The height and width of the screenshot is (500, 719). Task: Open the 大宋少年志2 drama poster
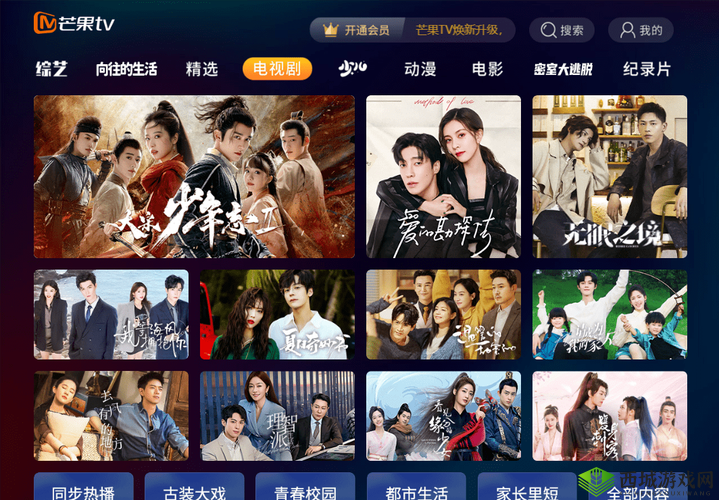point(194,176)
